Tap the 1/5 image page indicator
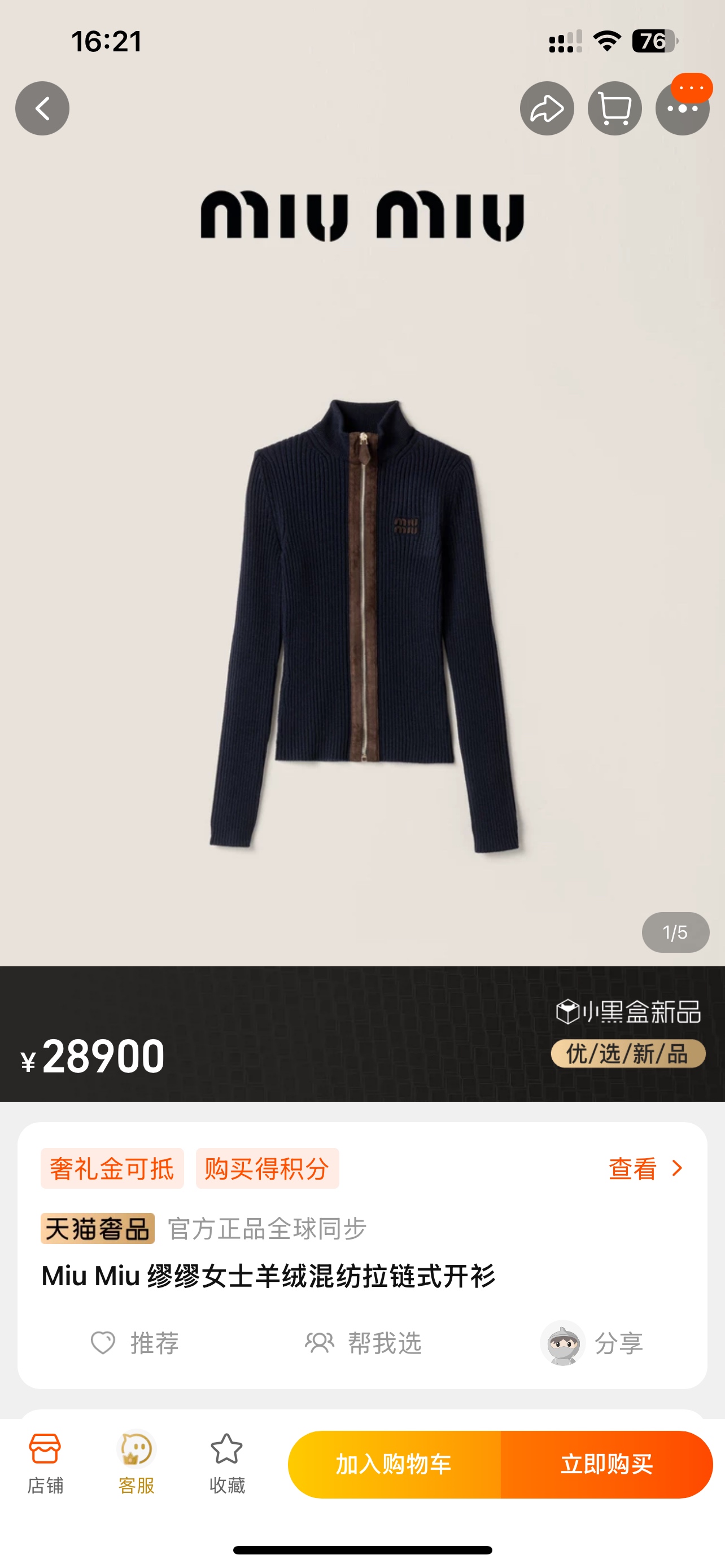 [x=676, y=931]
